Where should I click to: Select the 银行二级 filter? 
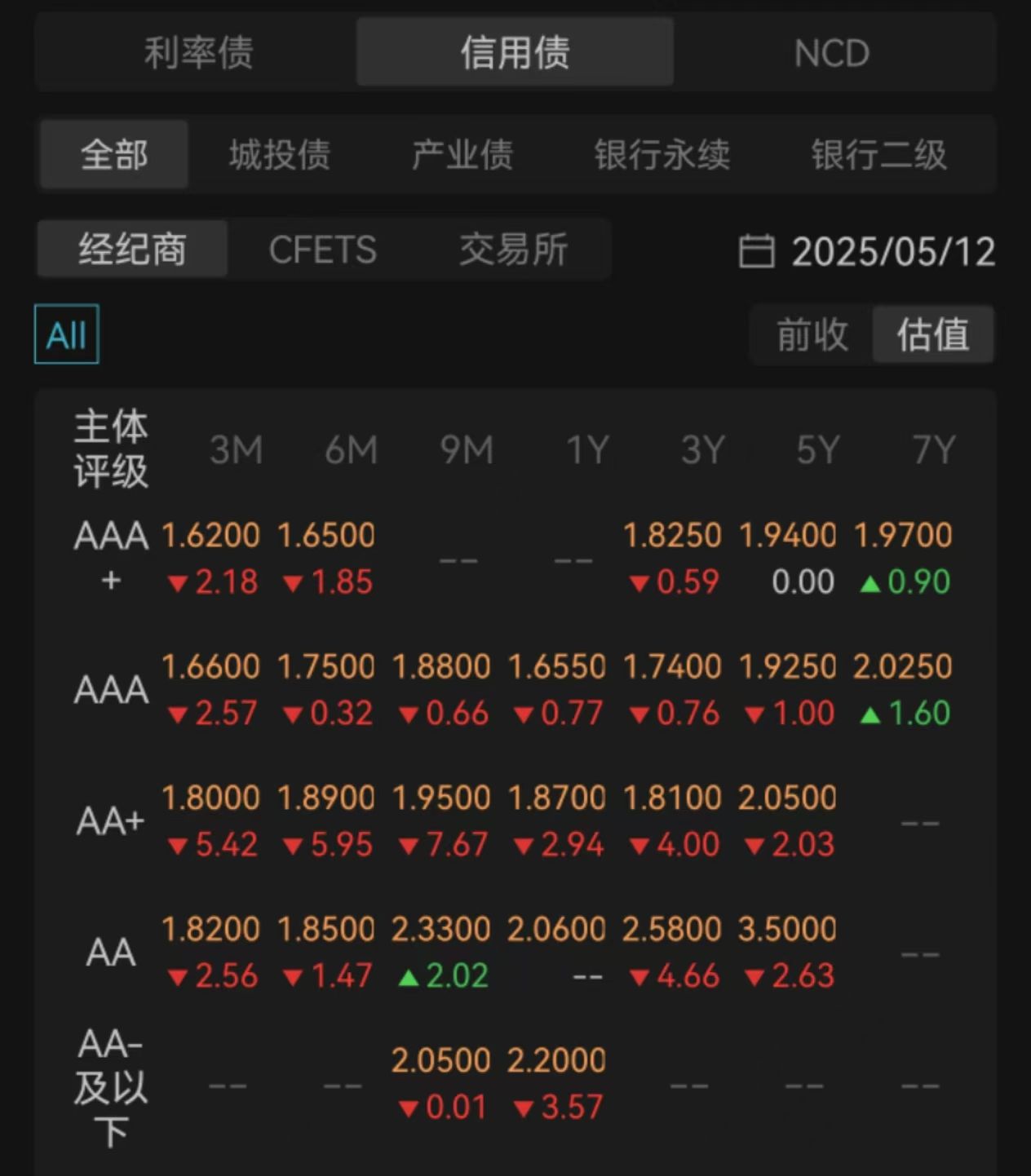[x=878, y=154]
